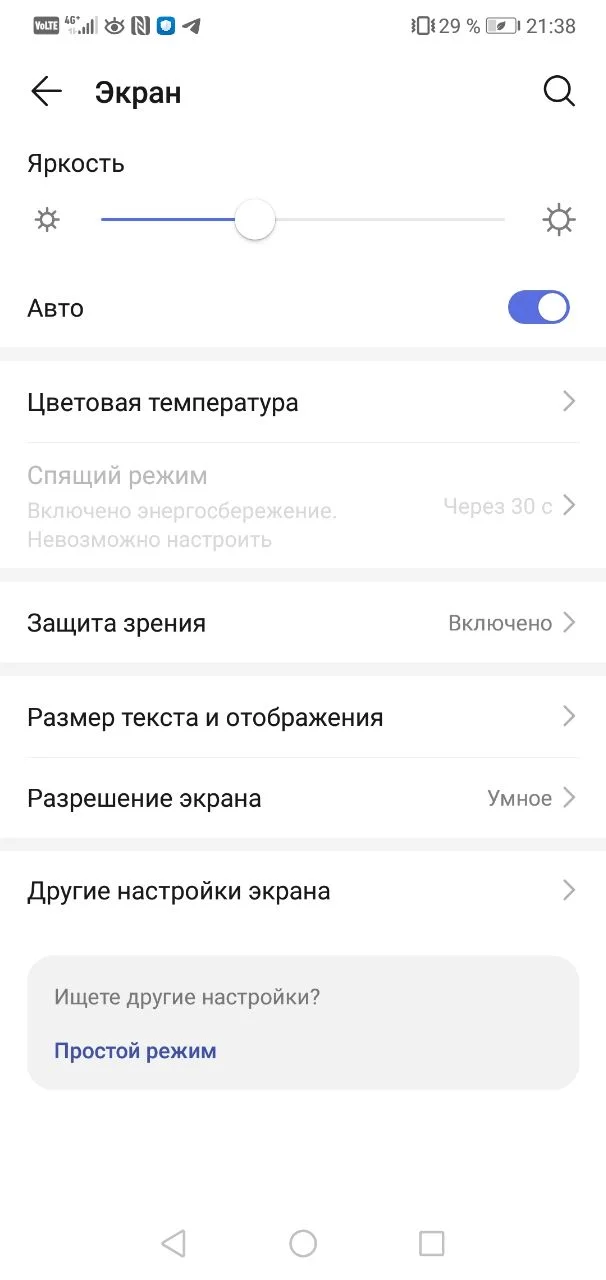Open Разрешение экрана settings

[x=302, y=798]
